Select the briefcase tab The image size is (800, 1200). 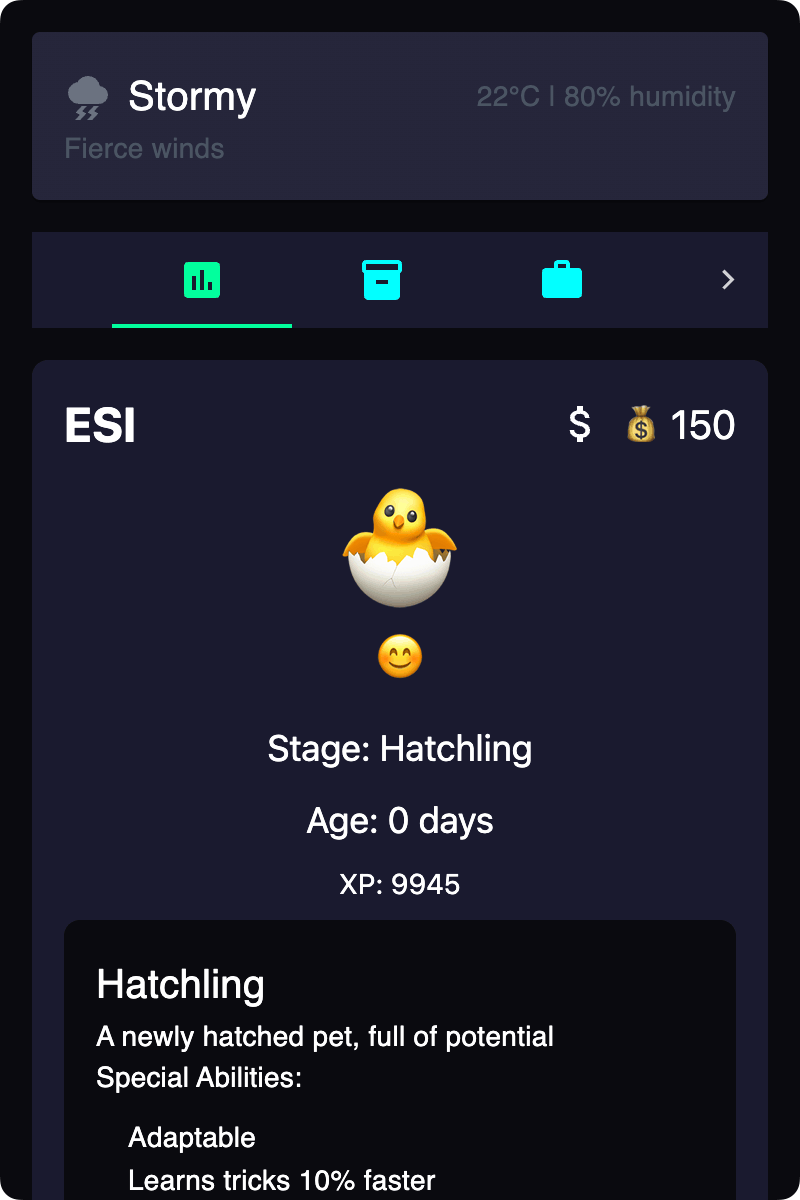tap(562, 281)
